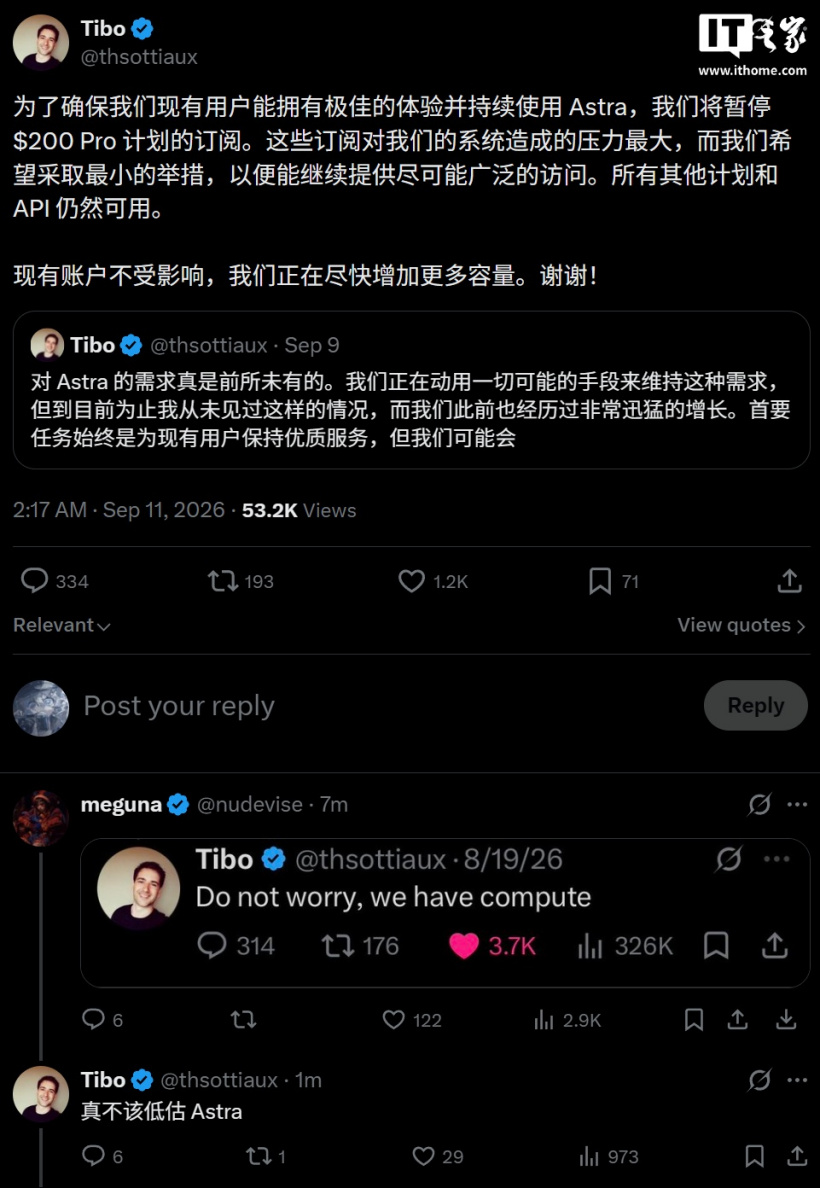
Task: Open overflow menu on meguna's reply
Action: pyautogui.click(x=797, y=804)
